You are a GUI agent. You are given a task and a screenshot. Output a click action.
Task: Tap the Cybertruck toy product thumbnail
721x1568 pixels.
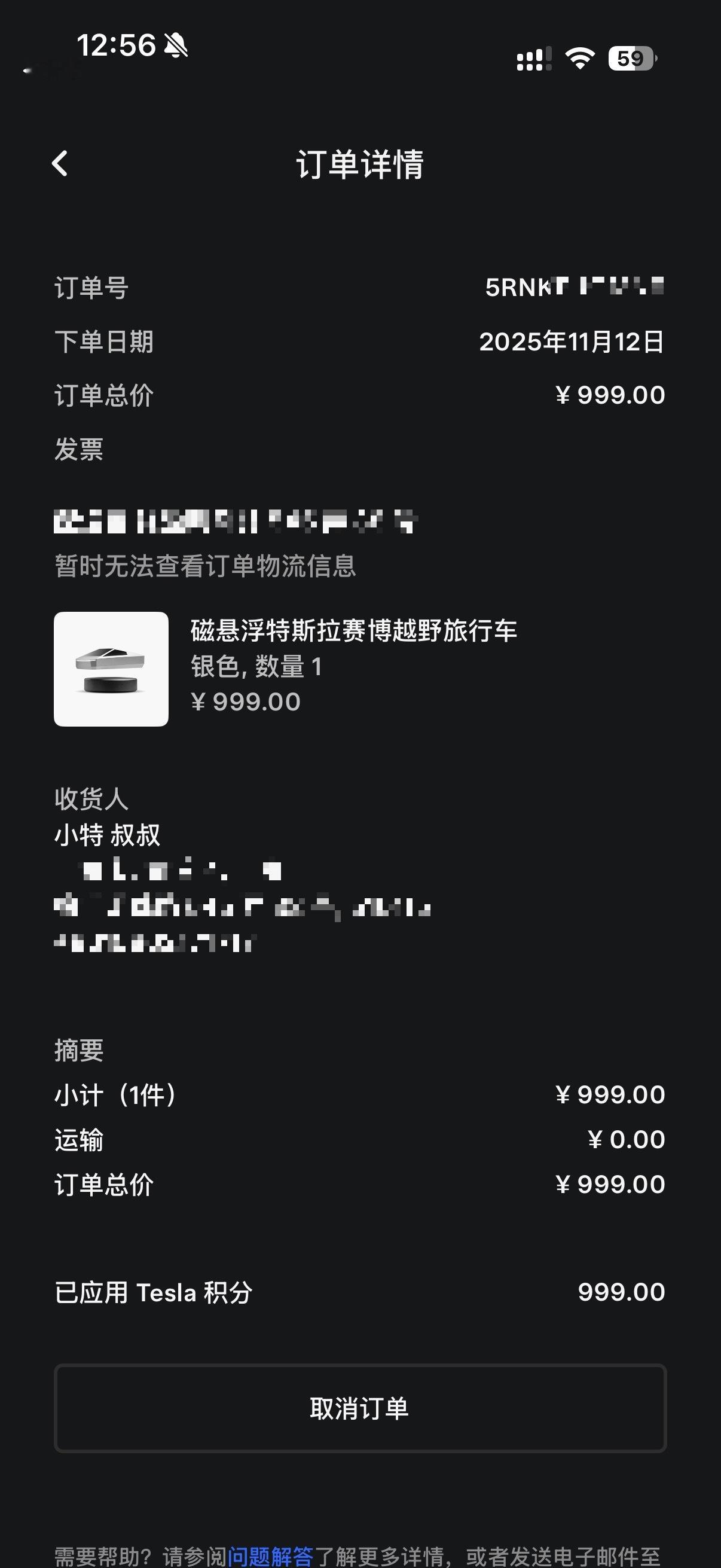point(112,668)
